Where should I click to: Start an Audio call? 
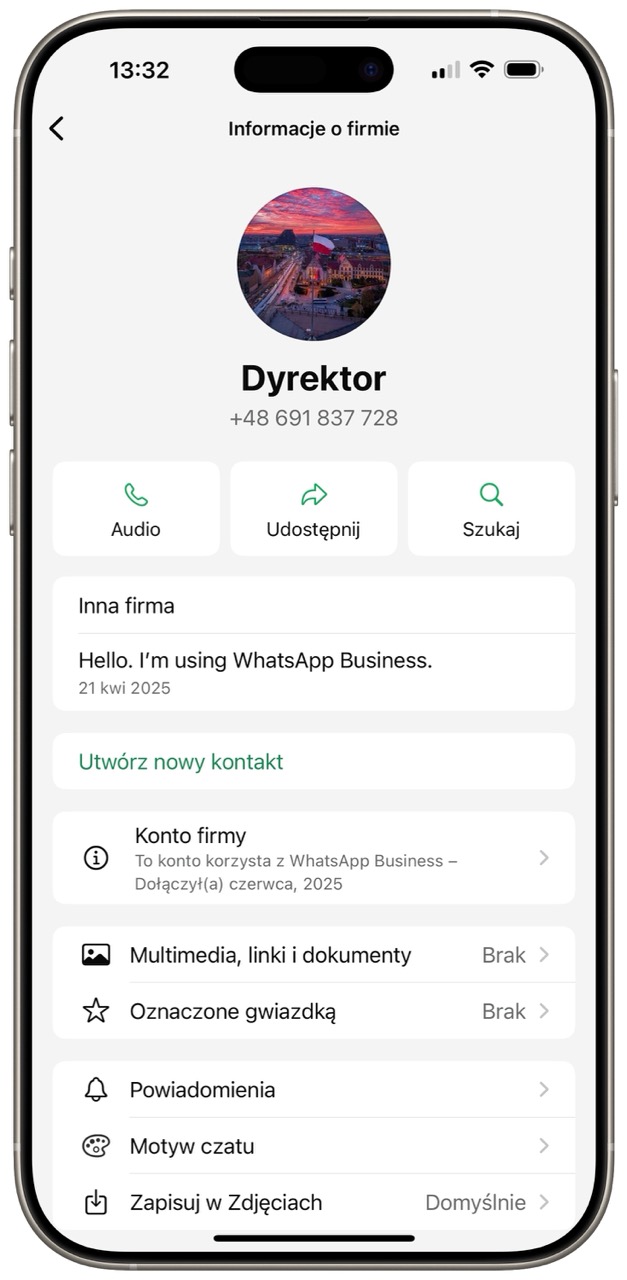pyautogui.click(x=136, y=508)
